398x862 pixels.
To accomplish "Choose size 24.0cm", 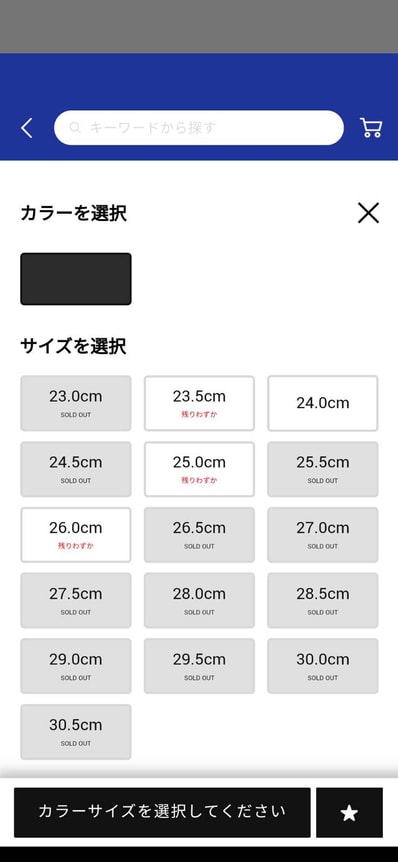I will pyautogui.click(x=323, y=404).
